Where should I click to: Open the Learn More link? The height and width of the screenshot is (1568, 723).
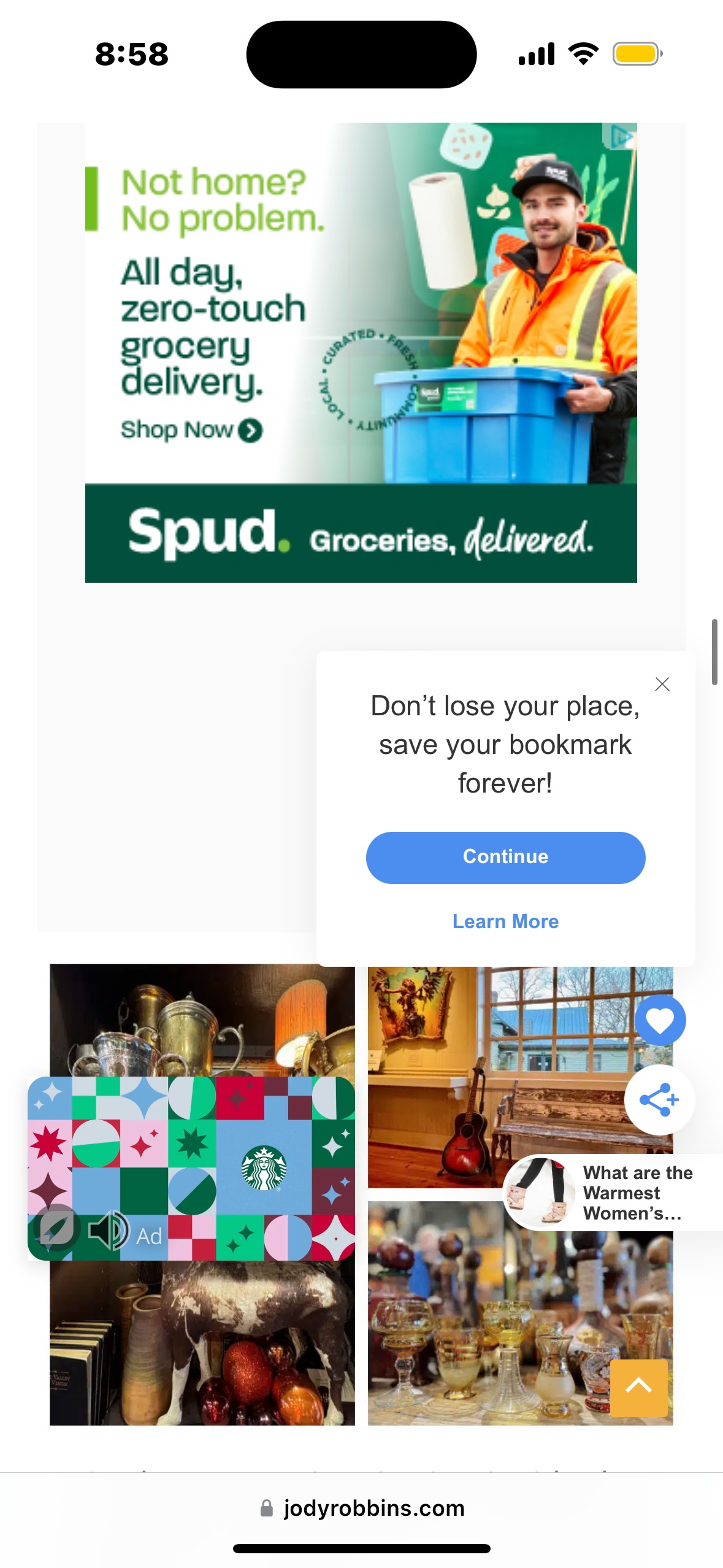[x=505, y=921]
